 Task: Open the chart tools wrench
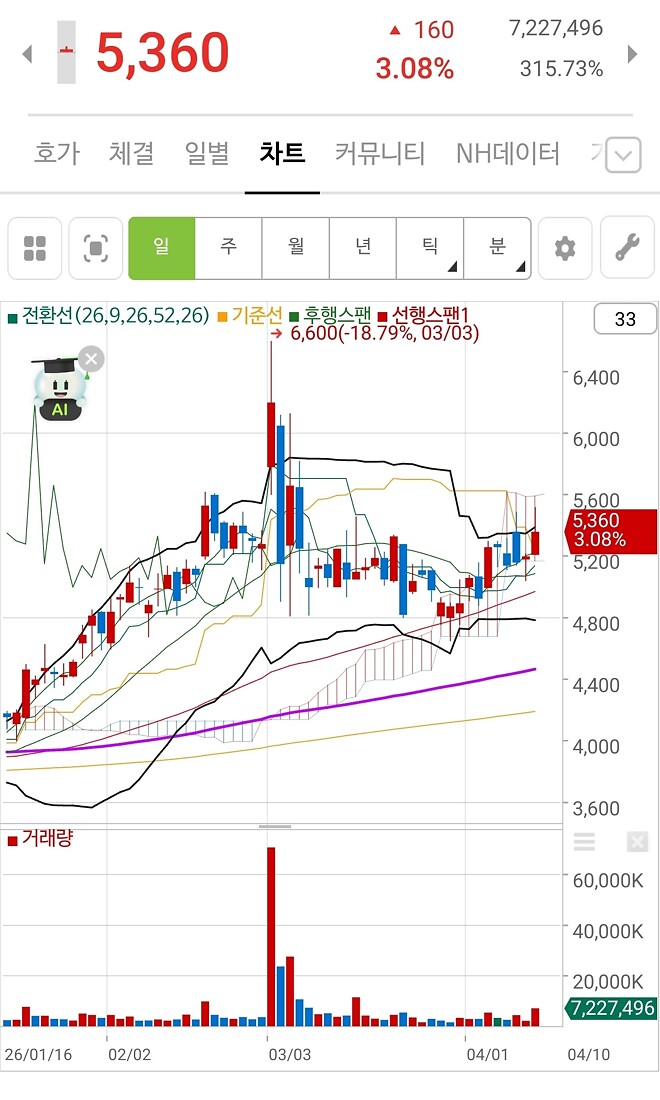pyautogui.click(x=627, y=248)
